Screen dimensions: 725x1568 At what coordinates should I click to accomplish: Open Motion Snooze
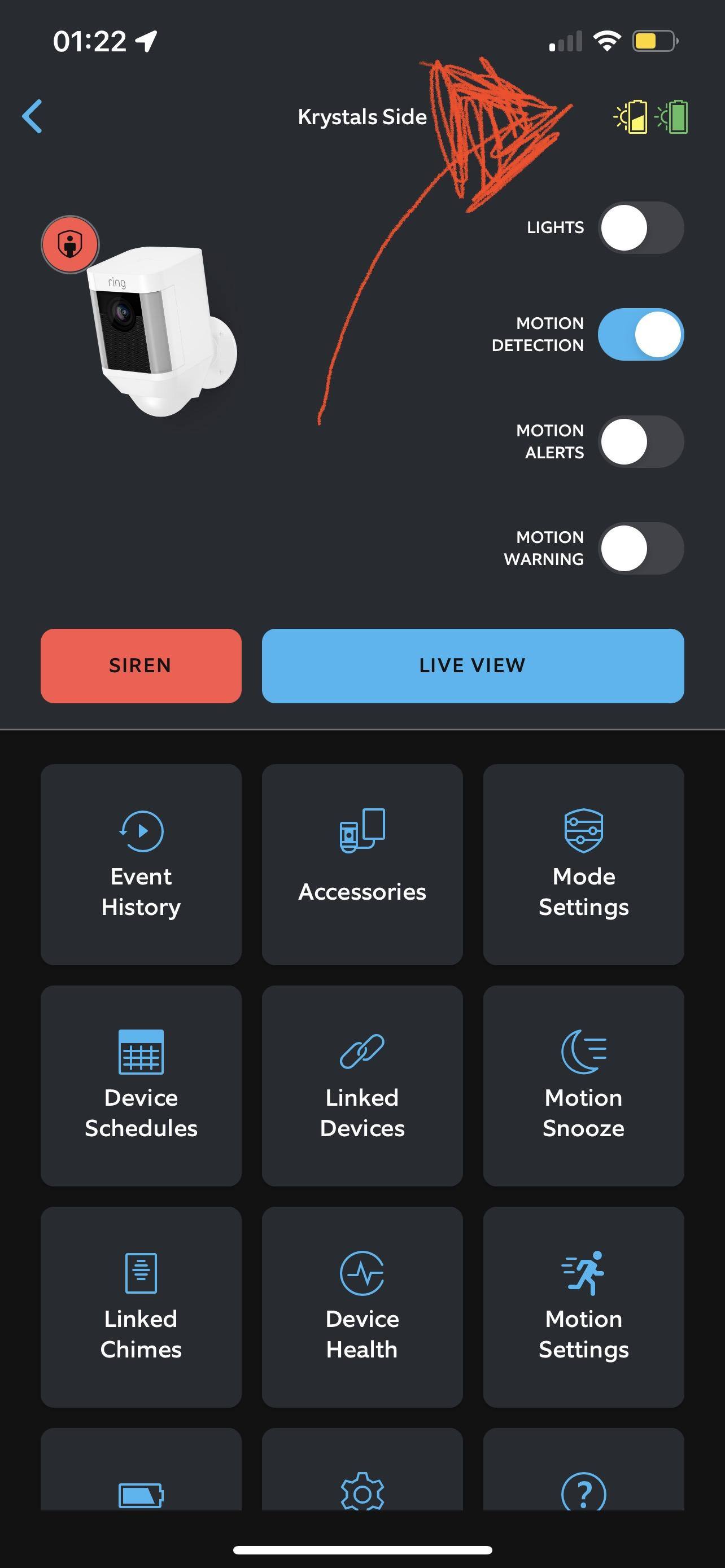tap(583, 1085)
